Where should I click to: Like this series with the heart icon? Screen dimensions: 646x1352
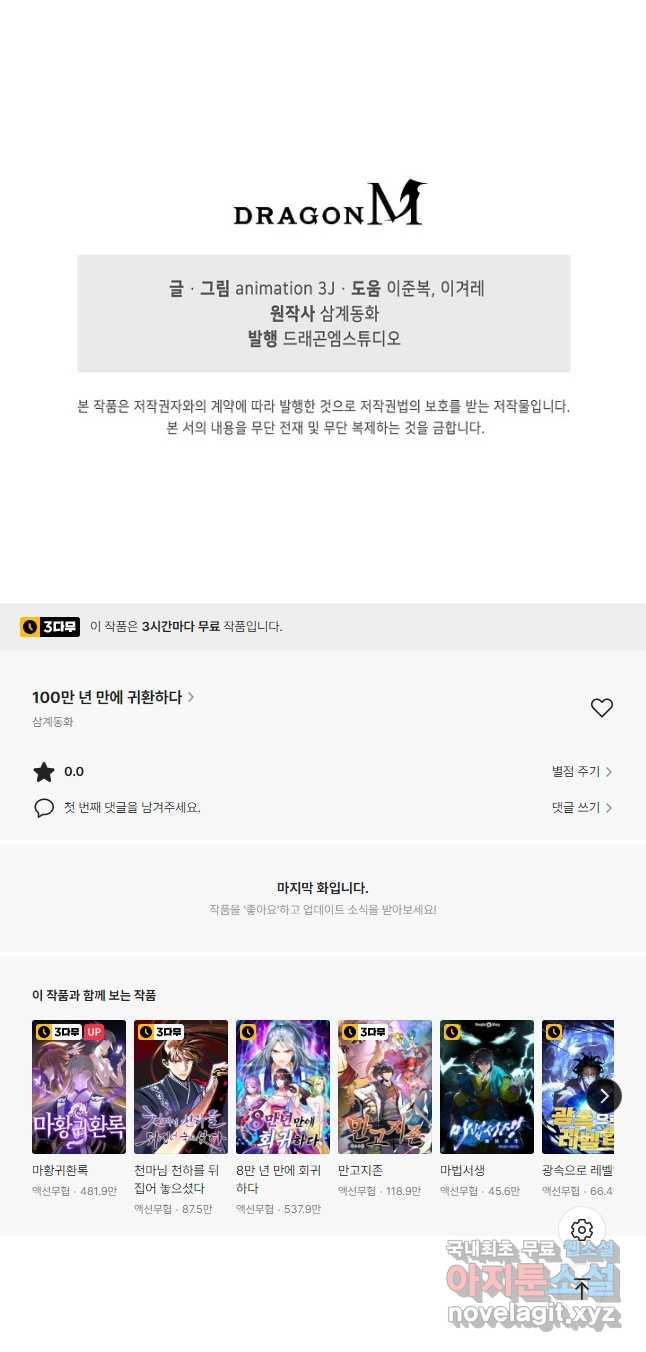[x=601, y=708]
